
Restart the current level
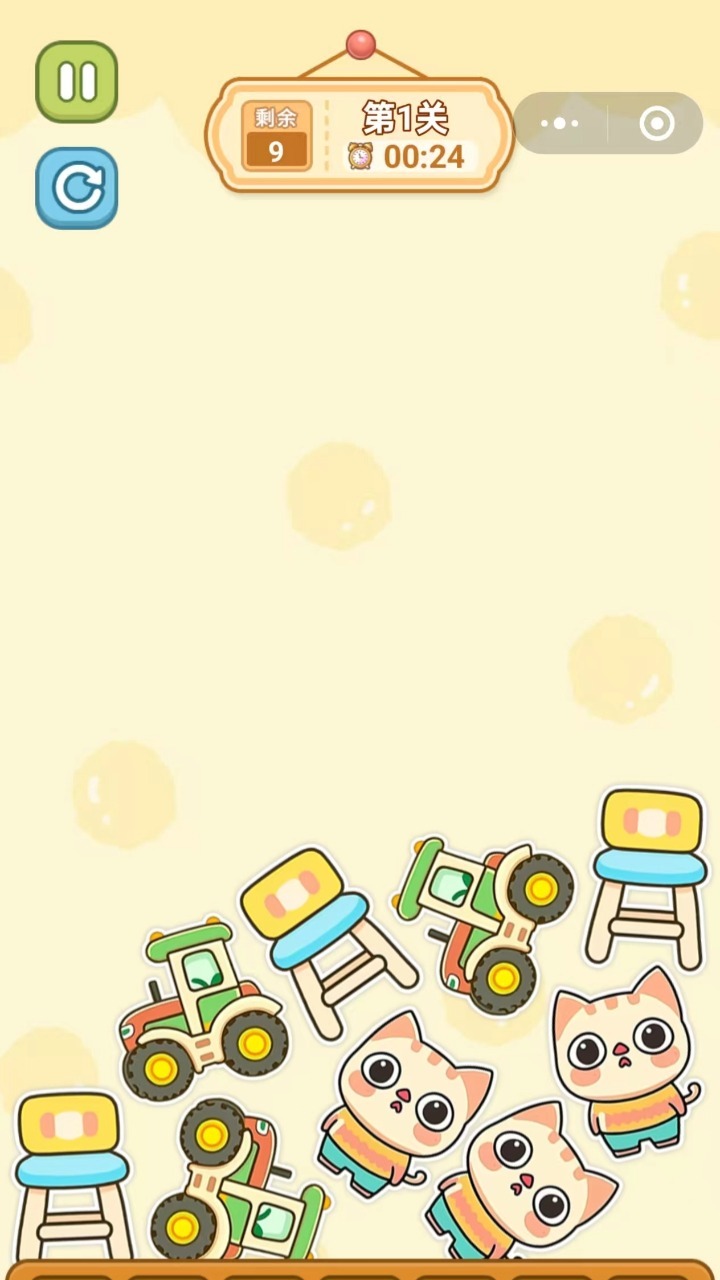pos(77,188)
